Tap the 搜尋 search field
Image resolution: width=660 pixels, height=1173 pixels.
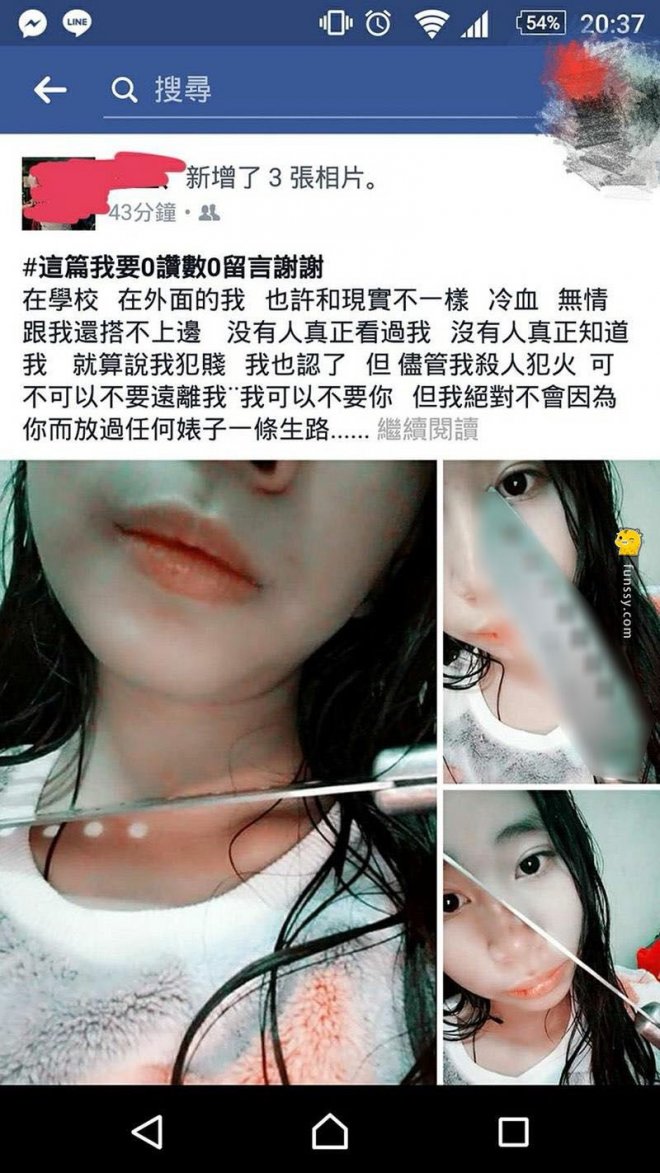tap(320, 91)
